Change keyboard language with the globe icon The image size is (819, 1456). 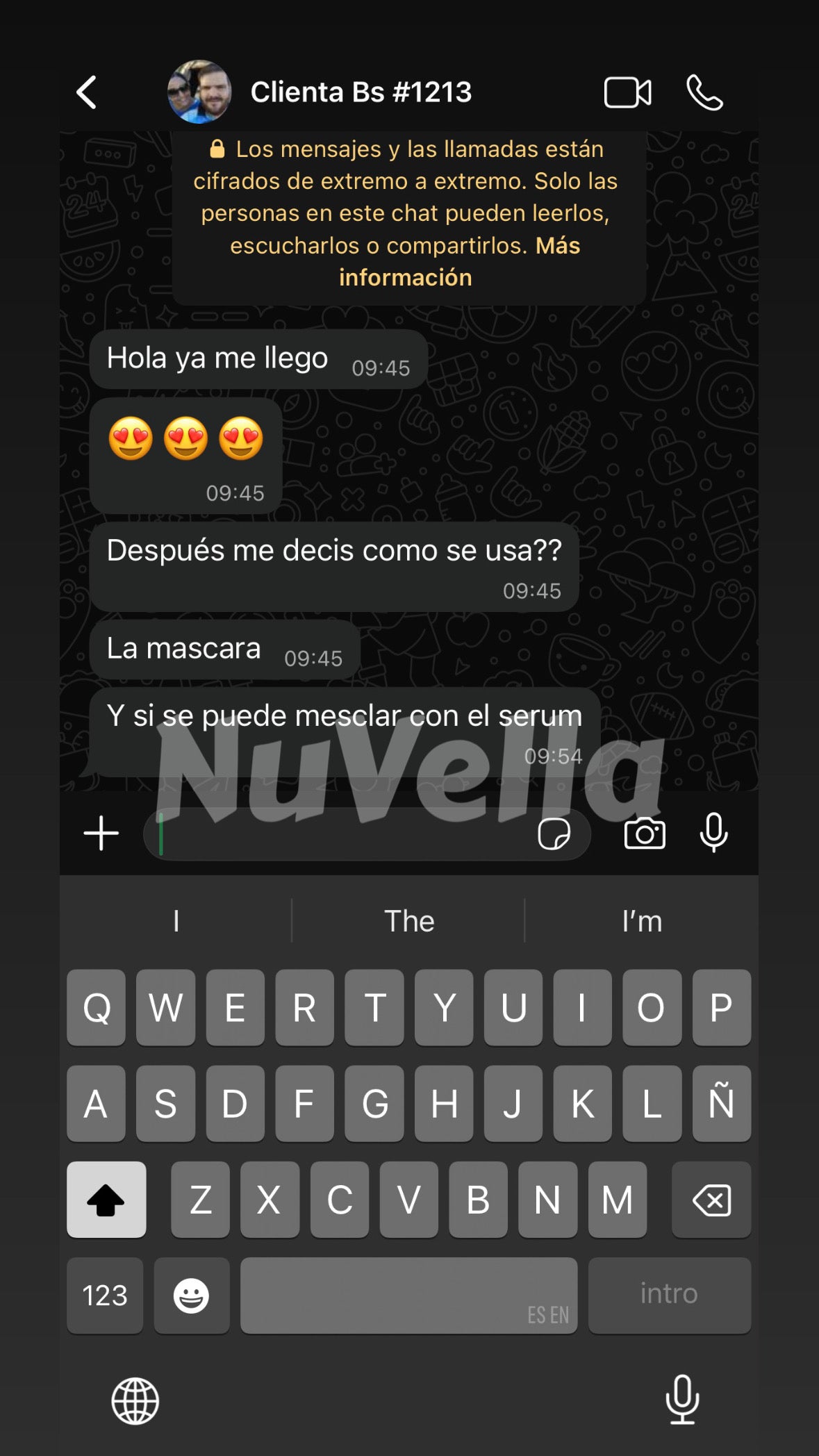point(135,1401)
